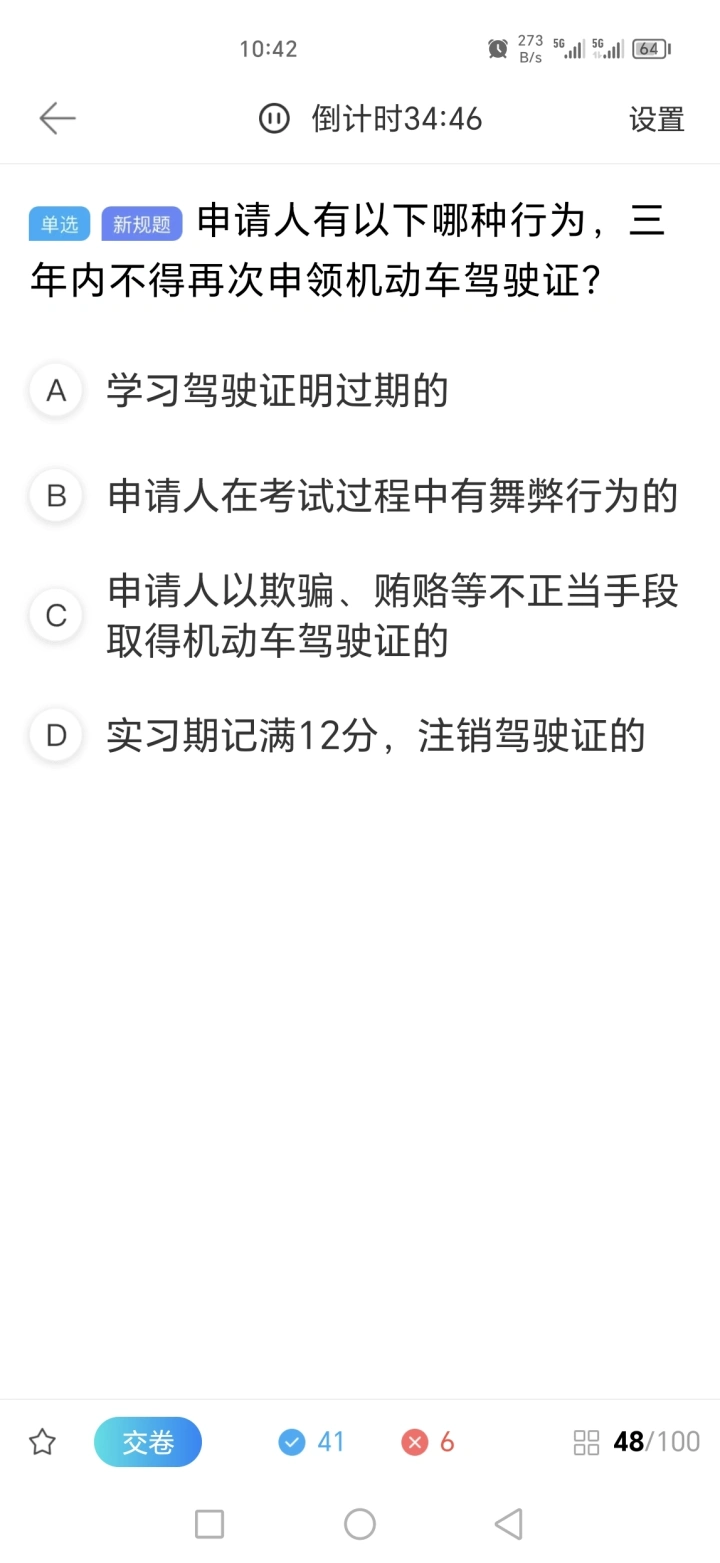Tap the system home button

point(360,1524)
